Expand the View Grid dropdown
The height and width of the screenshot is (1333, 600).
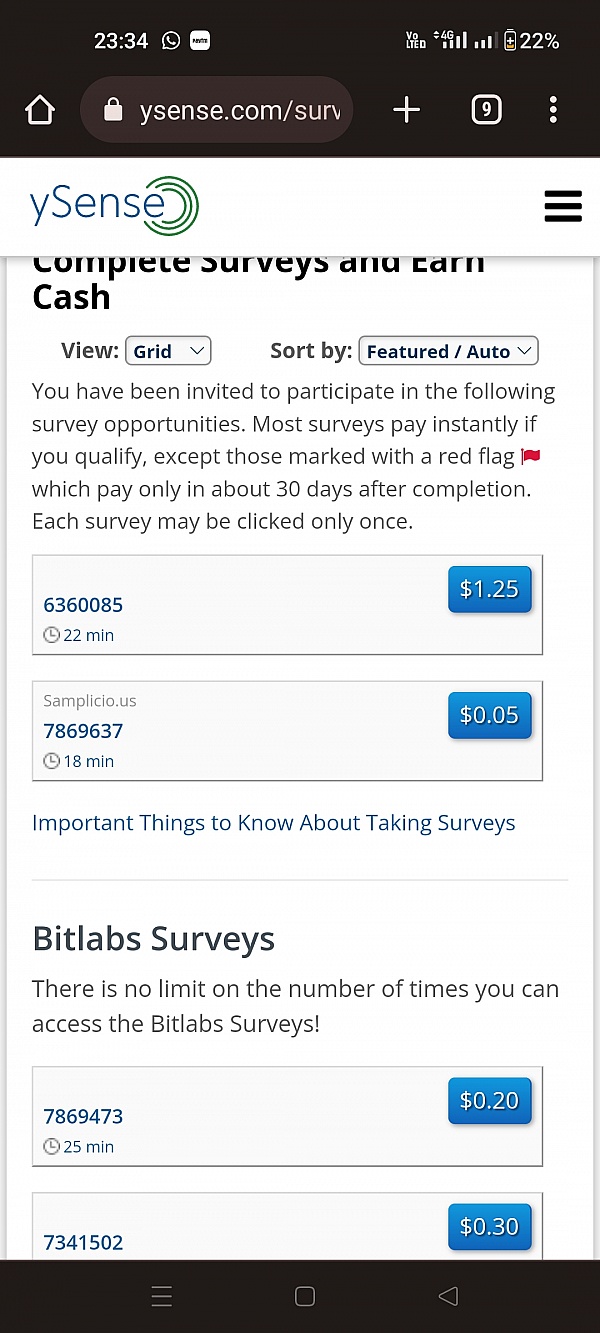coord(168,351)
